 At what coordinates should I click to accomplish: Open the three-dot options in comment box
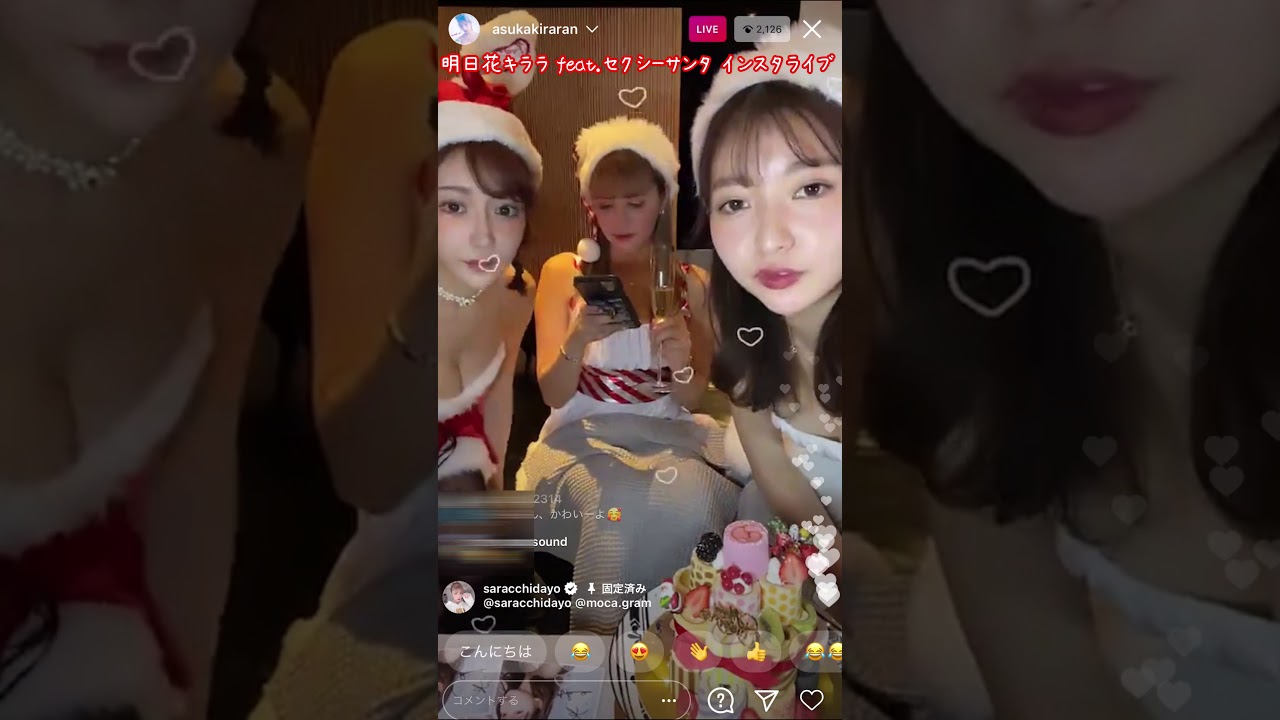[669, 700]
